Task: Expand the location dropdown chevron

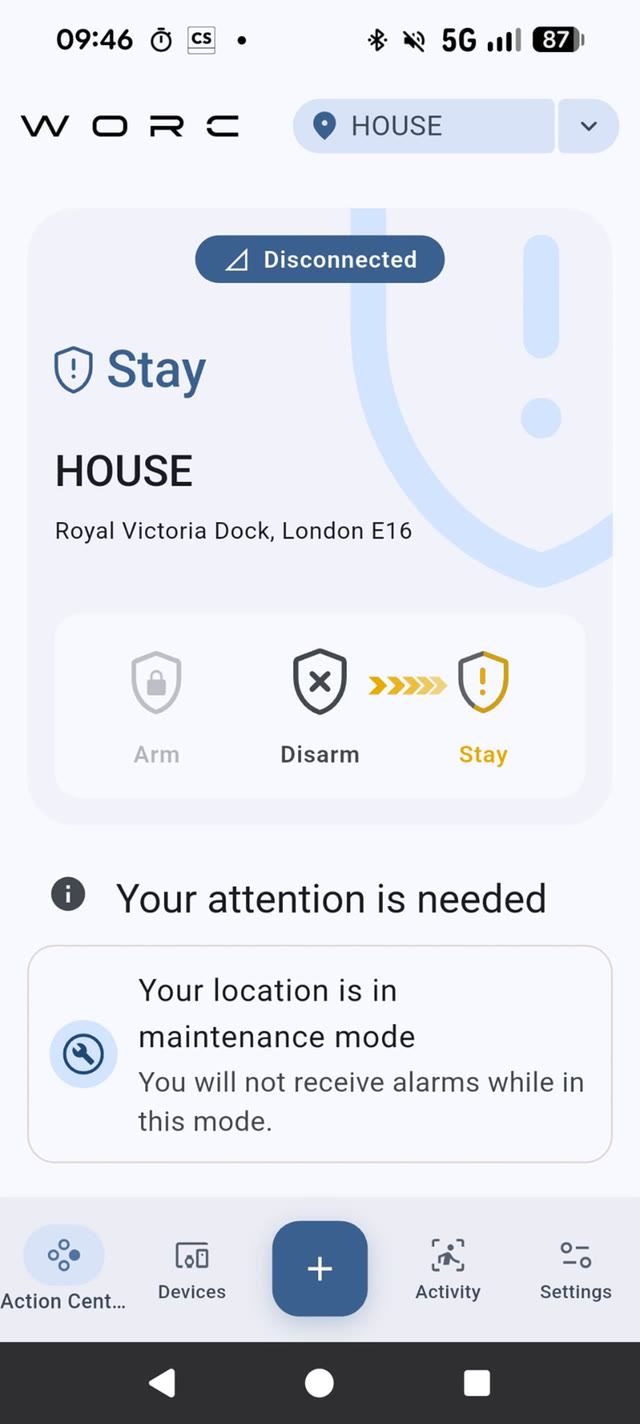Action: 589,126
